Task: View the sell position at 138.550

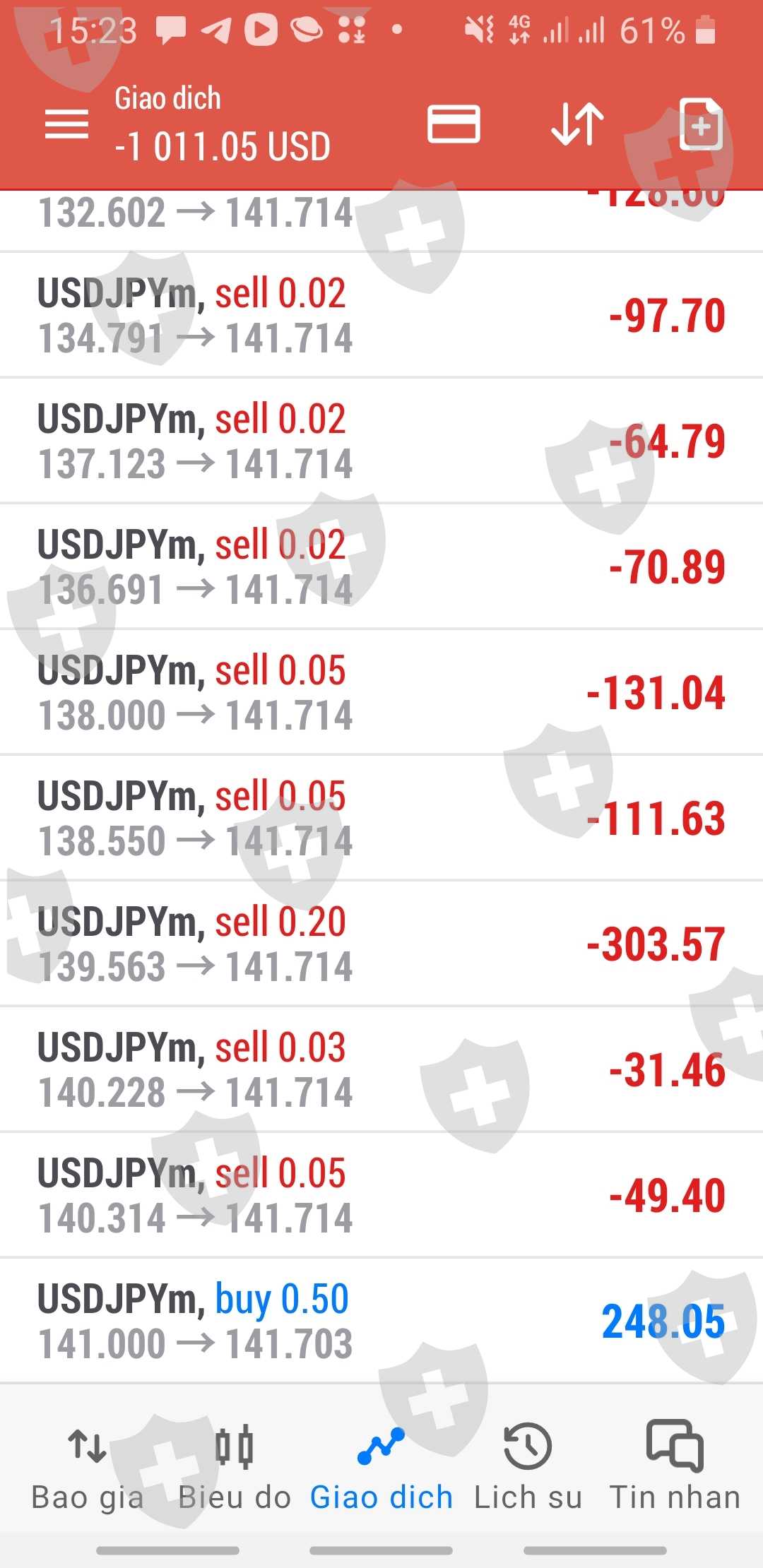Action: click(381, 818)
